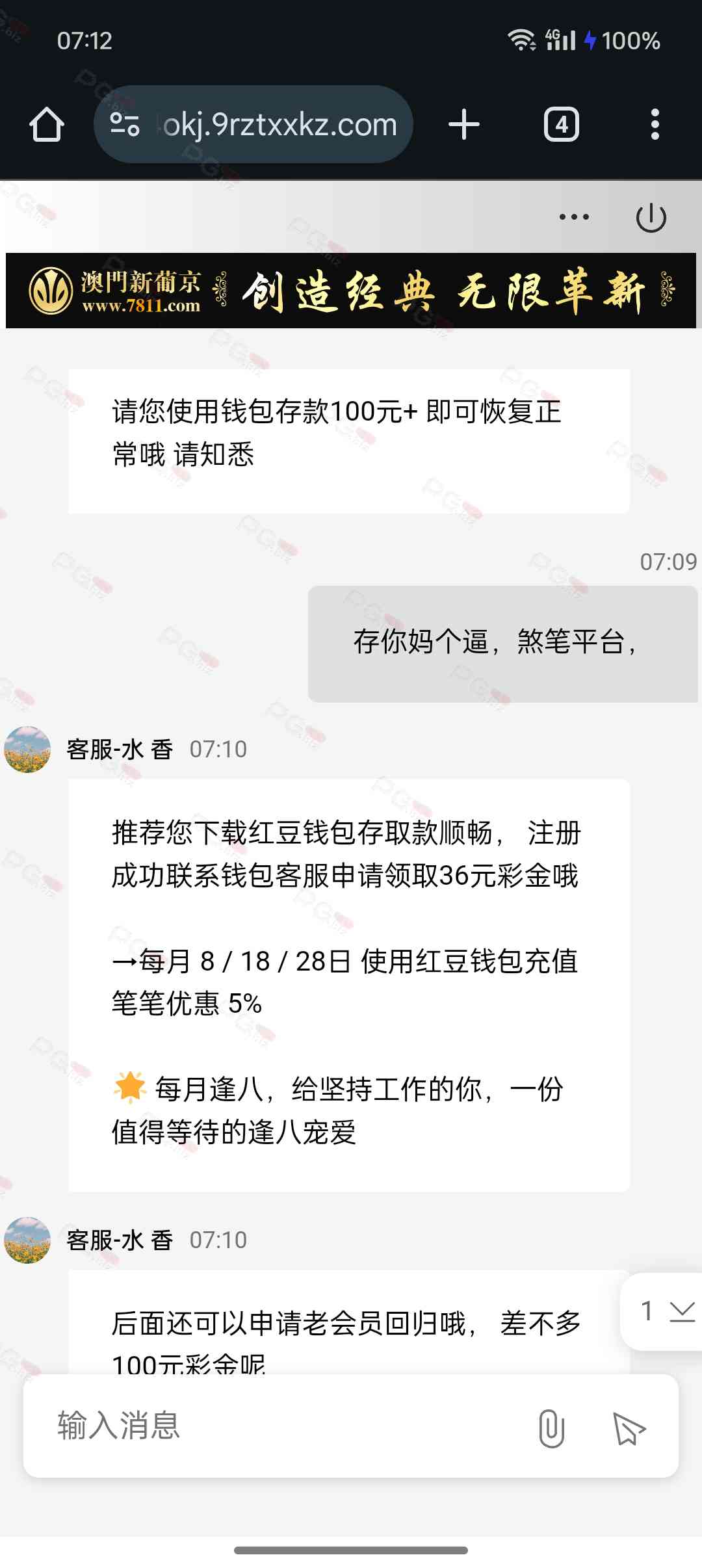Screen dimensions: 702x1568
Task: Go to the browser home page
Action: click(47, 124)
